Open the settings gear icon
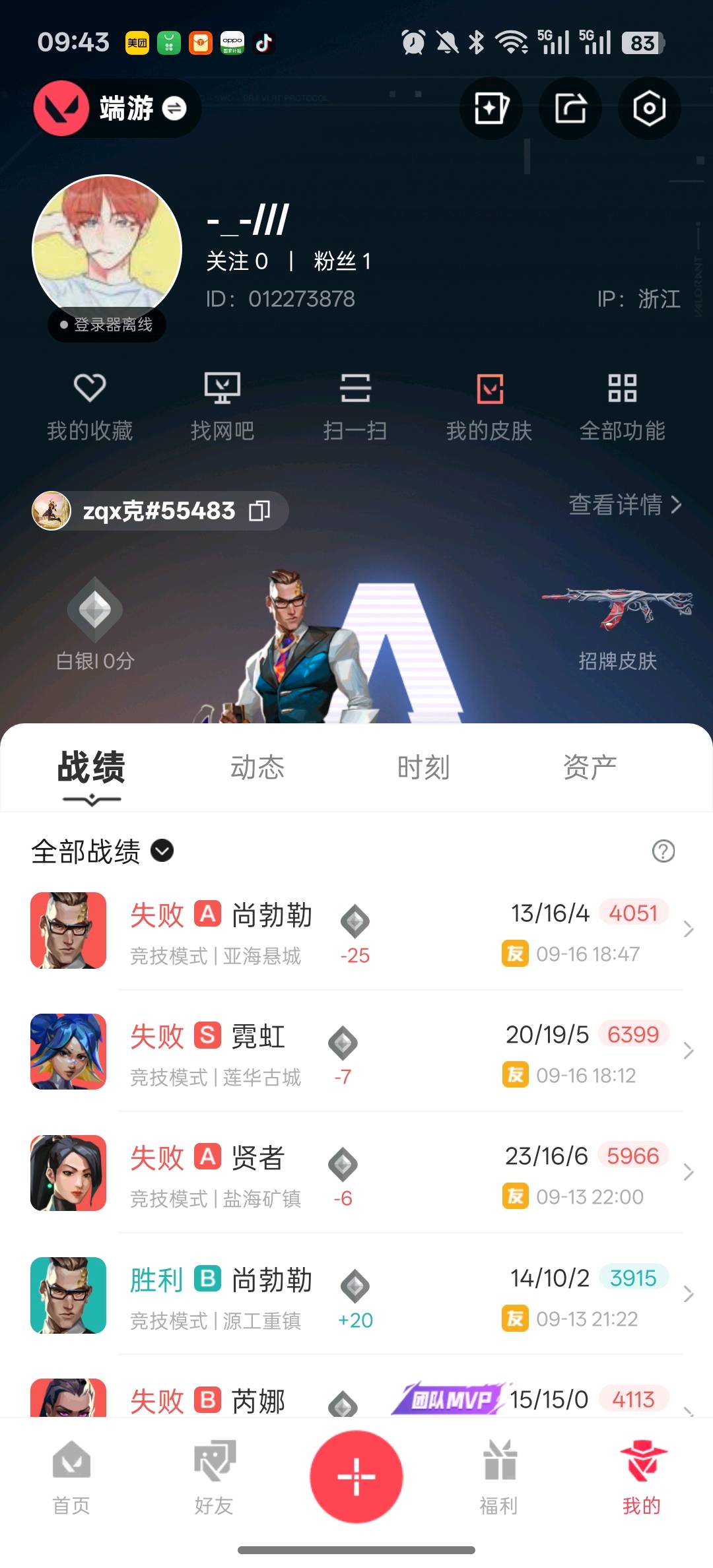Screen dimensions: 713x1568 coord(648,108)
